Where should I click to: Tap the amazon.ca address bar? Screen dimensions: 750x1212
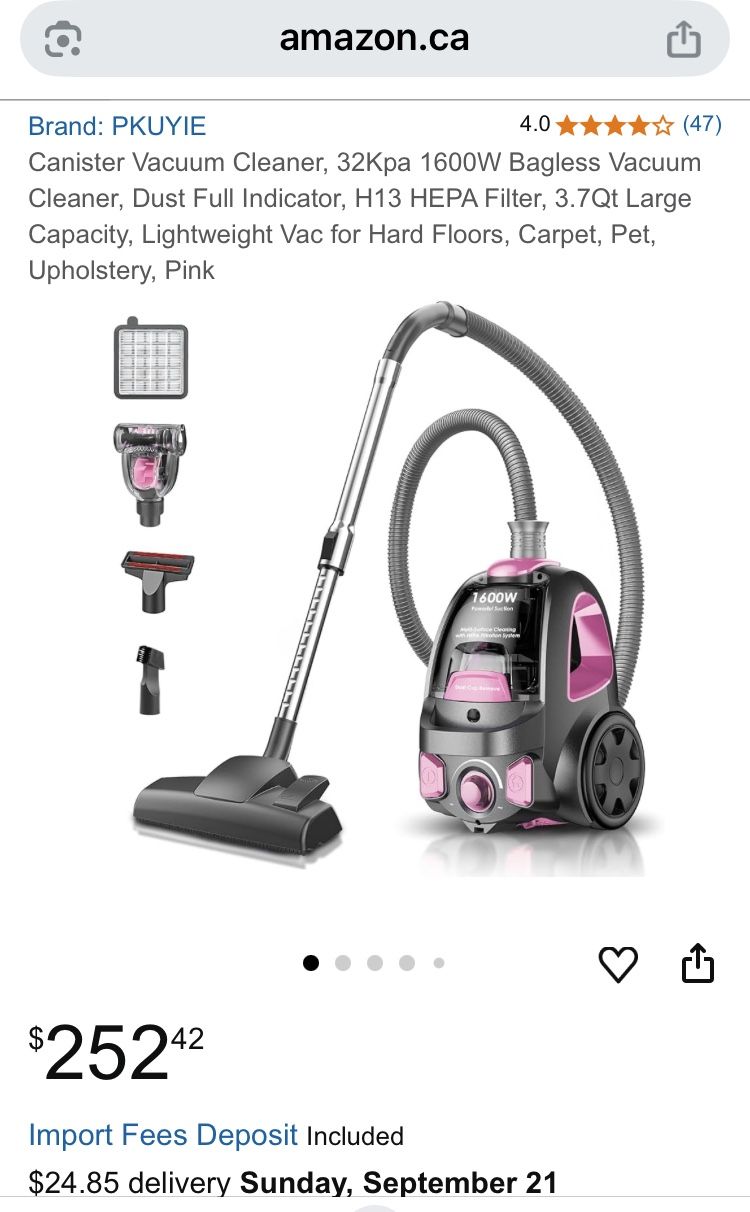[x=375, y=40]
